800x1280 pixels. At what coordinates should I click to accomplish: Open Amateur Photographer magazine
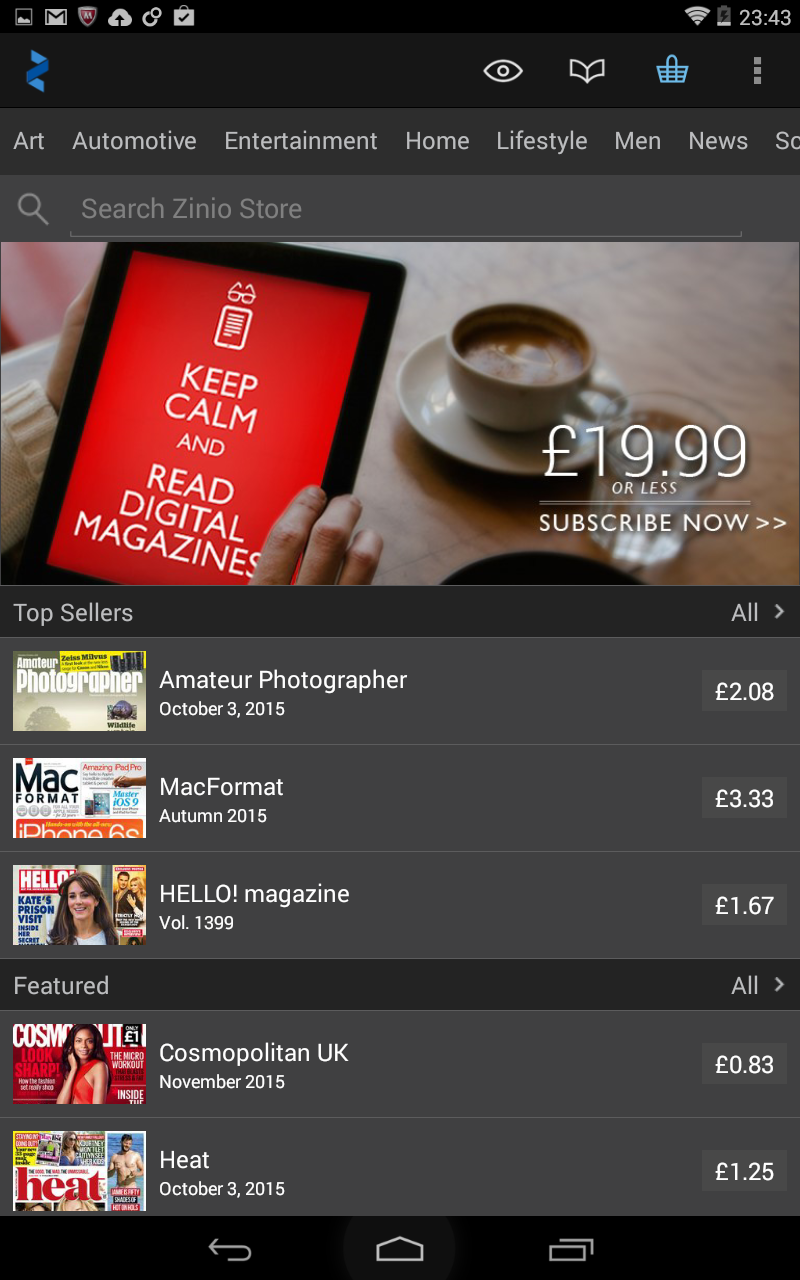coord(400,691)
